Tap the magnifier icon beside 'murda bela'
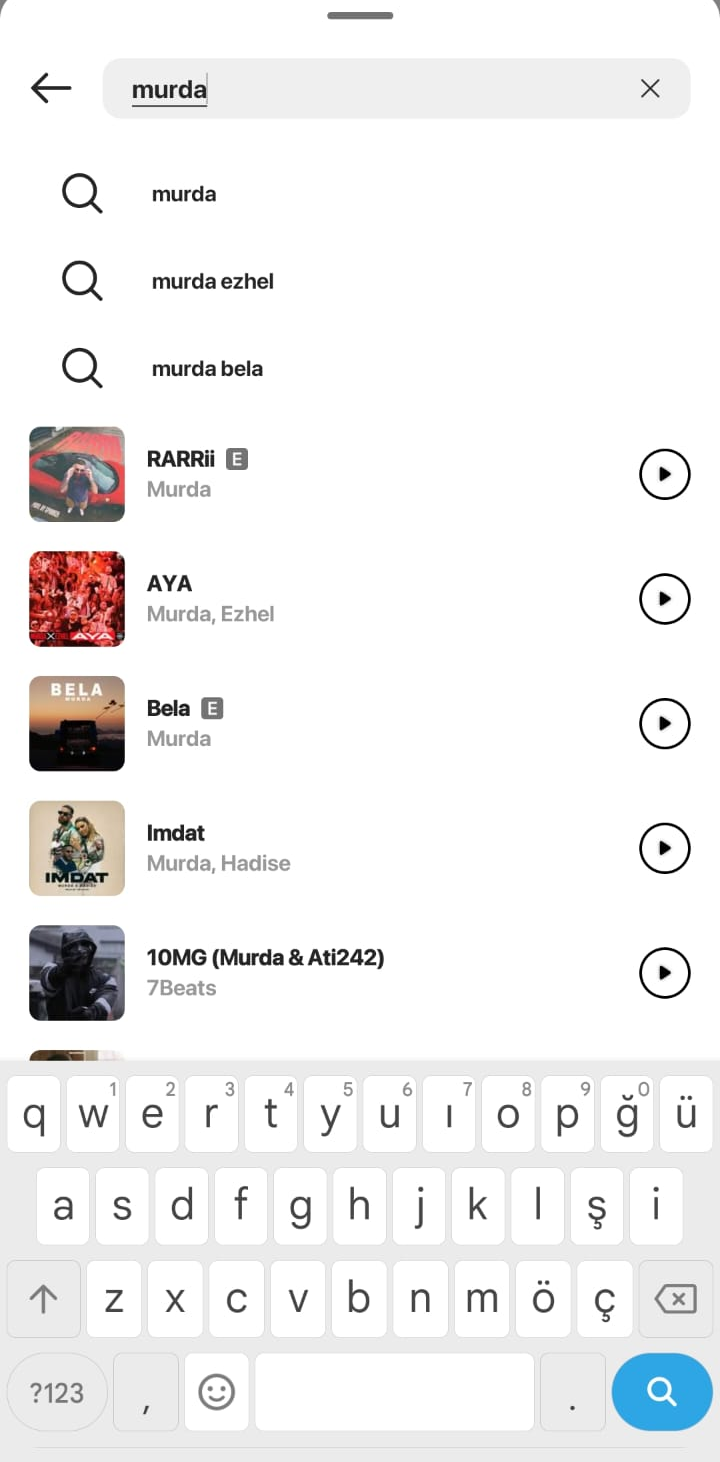Image resolution: width=720 pixels, height=1462 pixels. coord(82,368)
